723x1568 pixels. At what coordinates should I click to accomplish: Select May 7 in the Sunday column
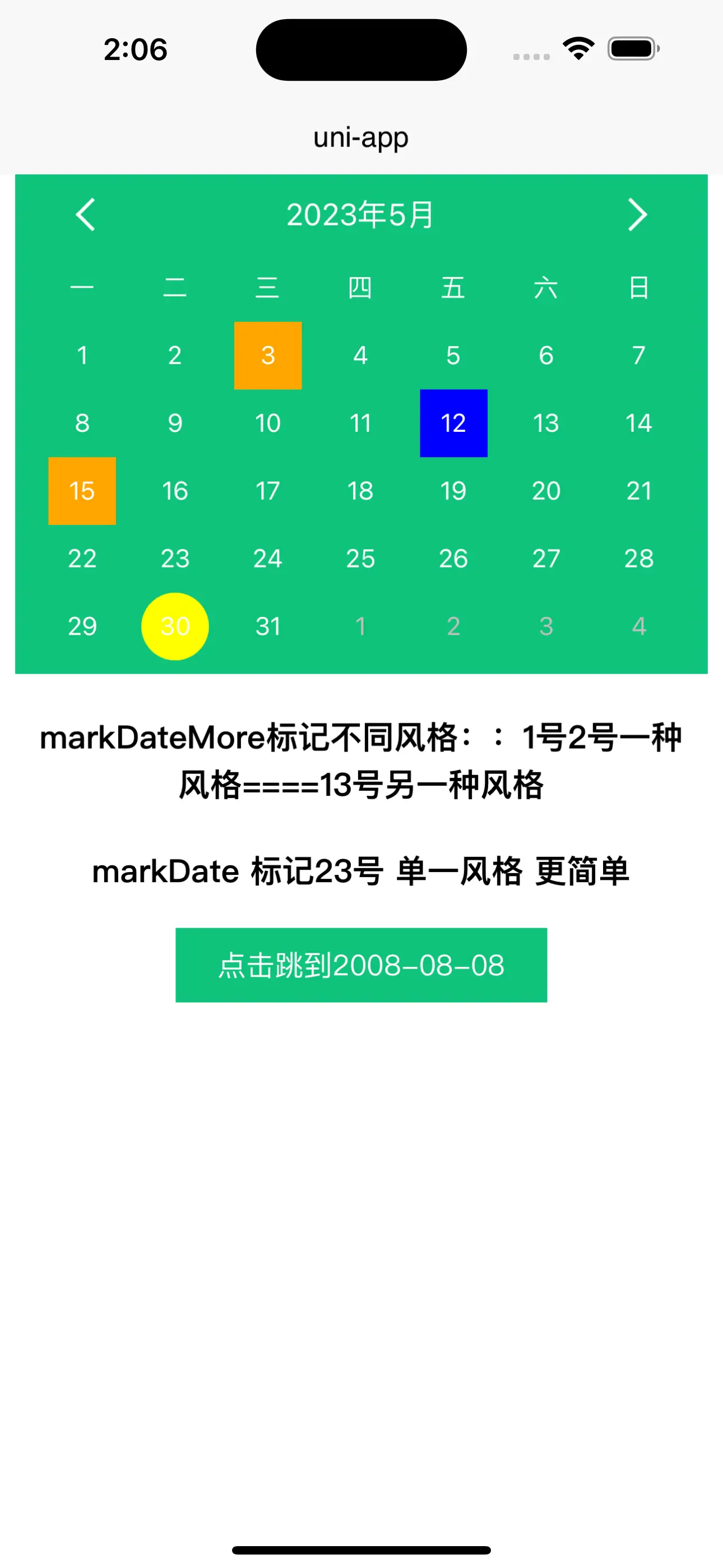pos(638,356)
